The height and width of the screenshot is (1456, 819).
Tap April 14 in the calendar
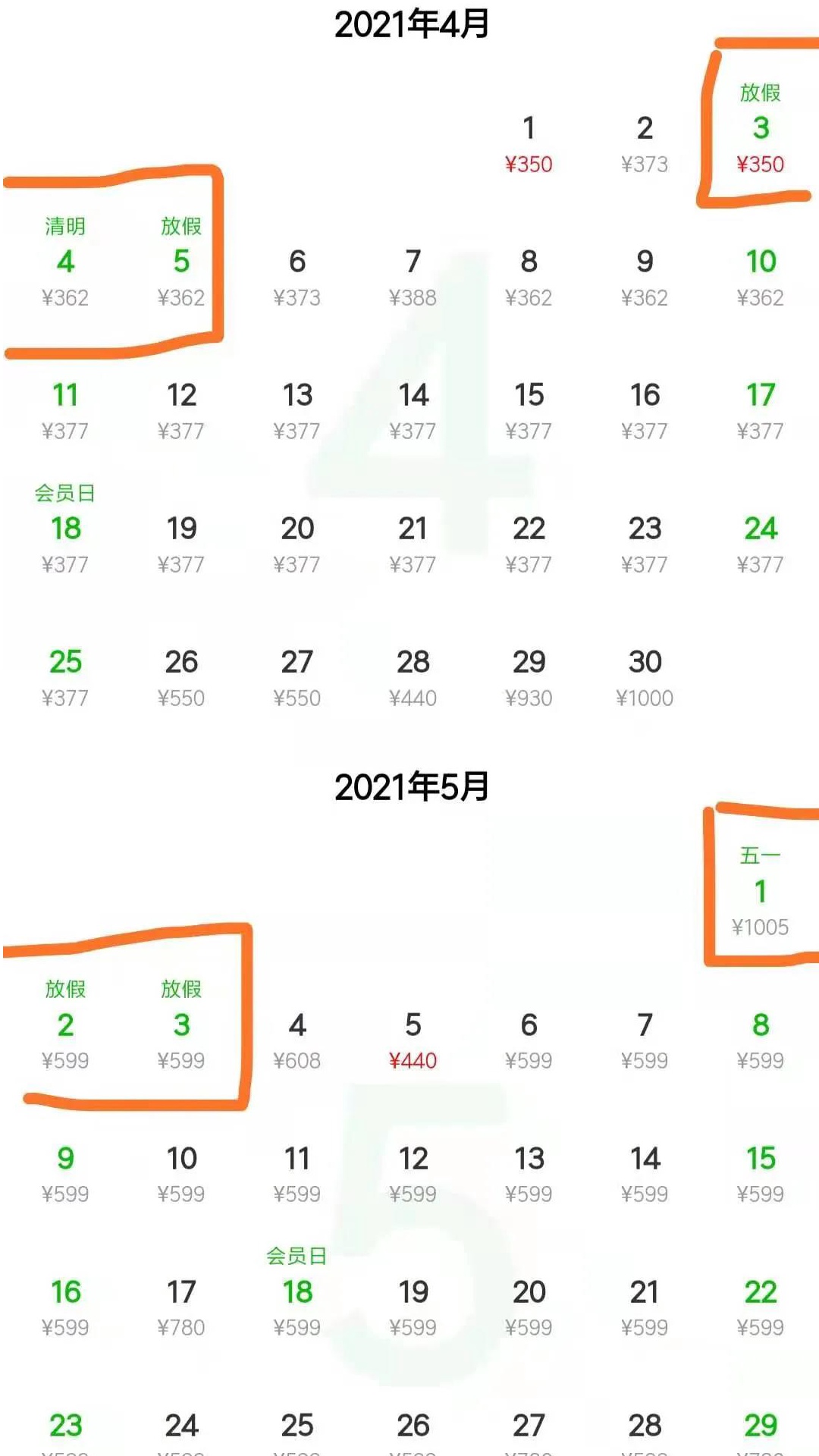tap(413, 409)
